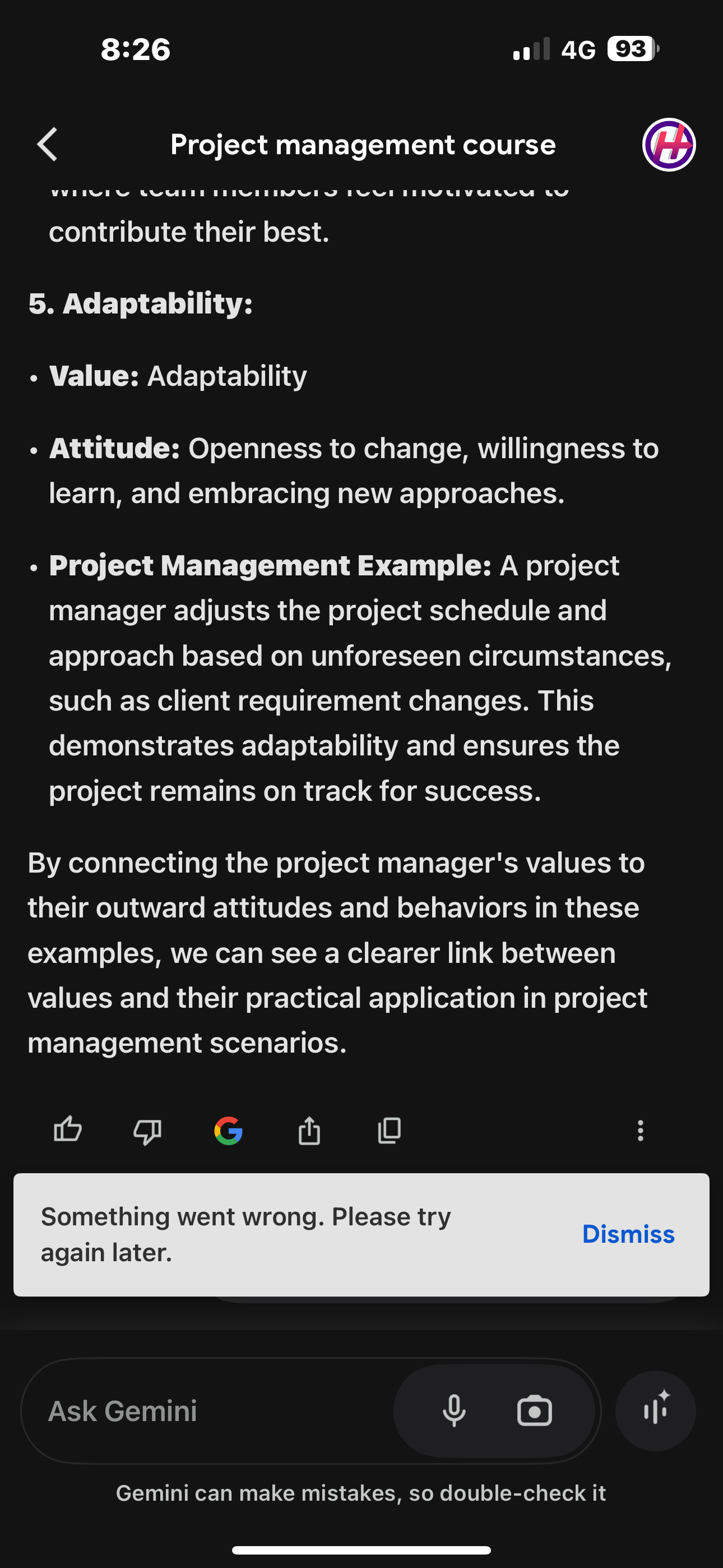Go back from Project management course chat
Screen dimensions: 723x1568
(48, 145)
